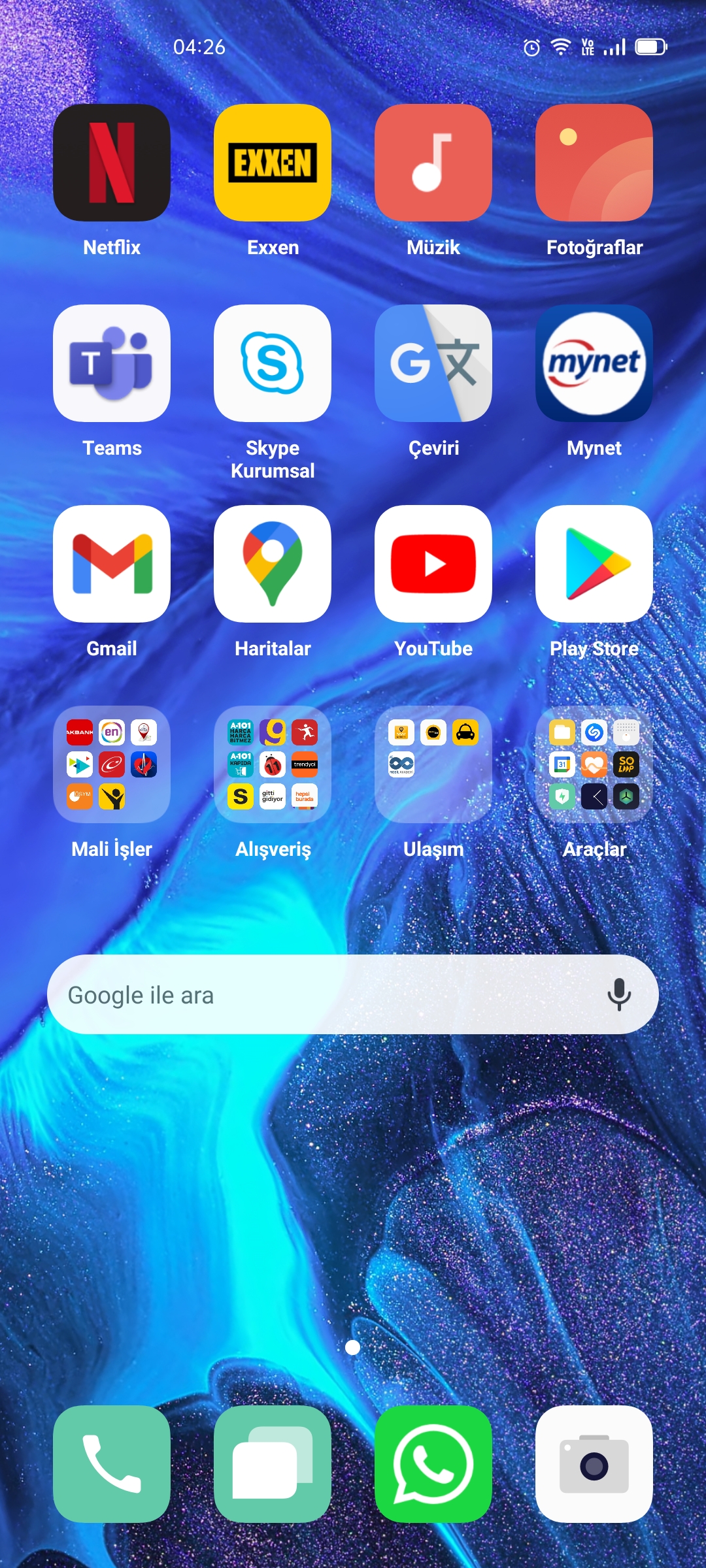Image resolution: width=706 pixels, height=1568 pixels.
Task: Open Fotoğraflar gallery app
Action: (594, 163)
